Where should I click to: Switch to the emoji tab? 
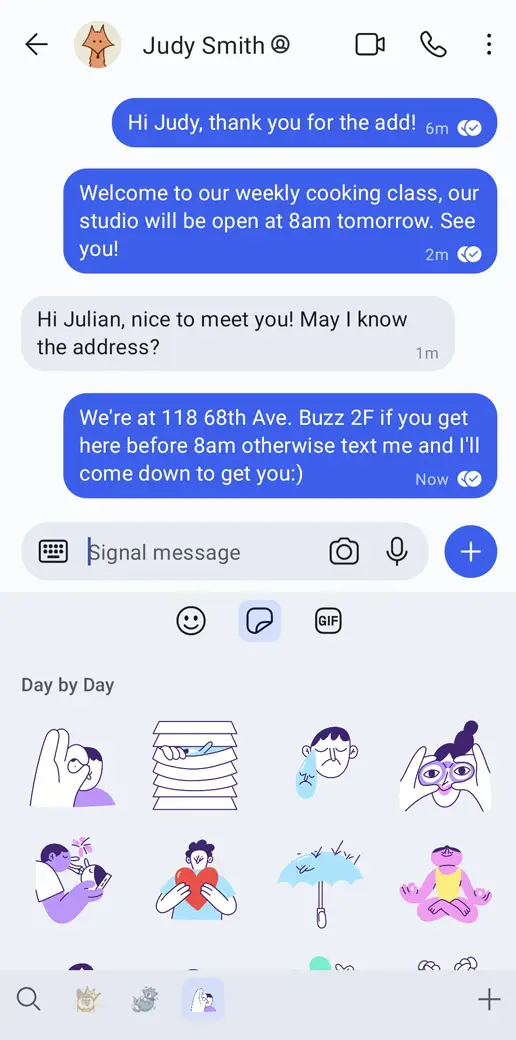pos(191,621)
